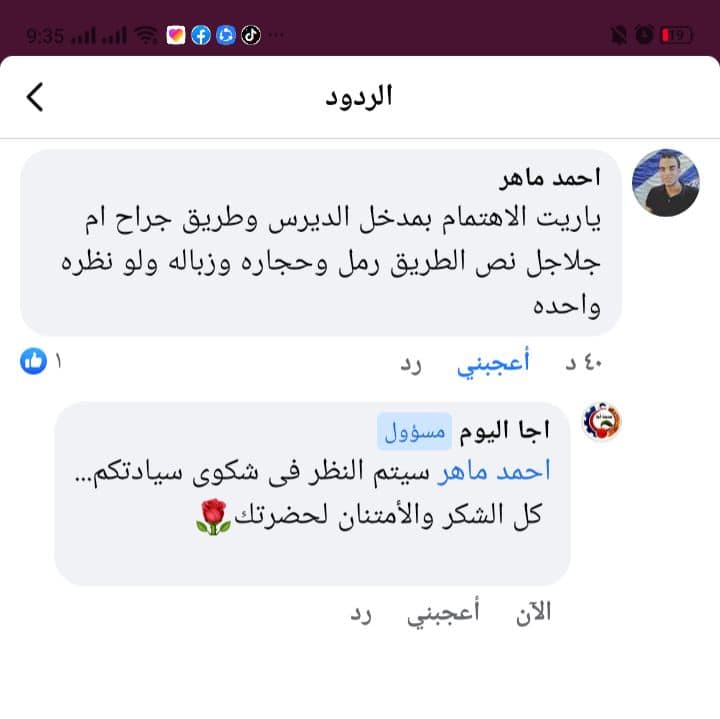Open احمد ماهر's profile picture
This screenshot has width=720, height=719.
click(665, 183)
